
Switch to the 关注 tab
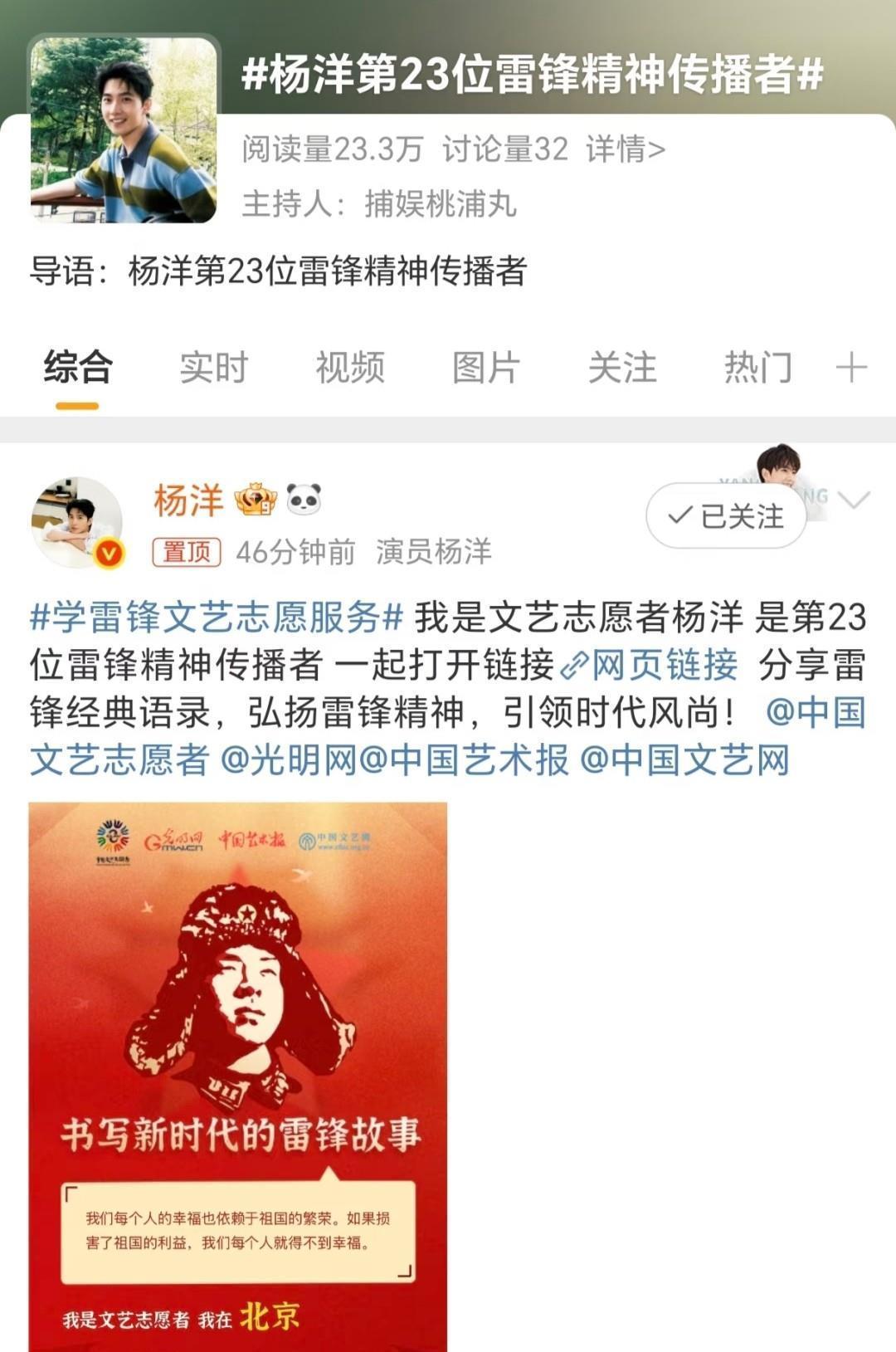(622, 368)
